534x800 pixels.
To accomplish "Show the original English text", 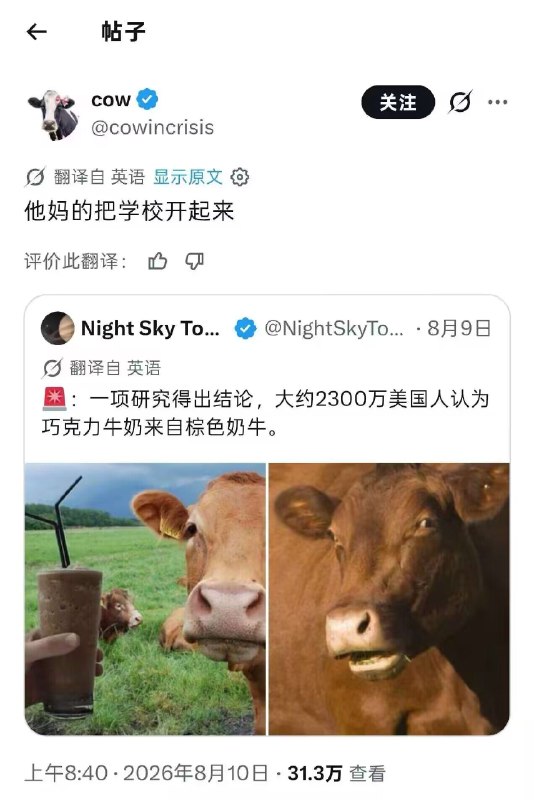I will (188, 177).
